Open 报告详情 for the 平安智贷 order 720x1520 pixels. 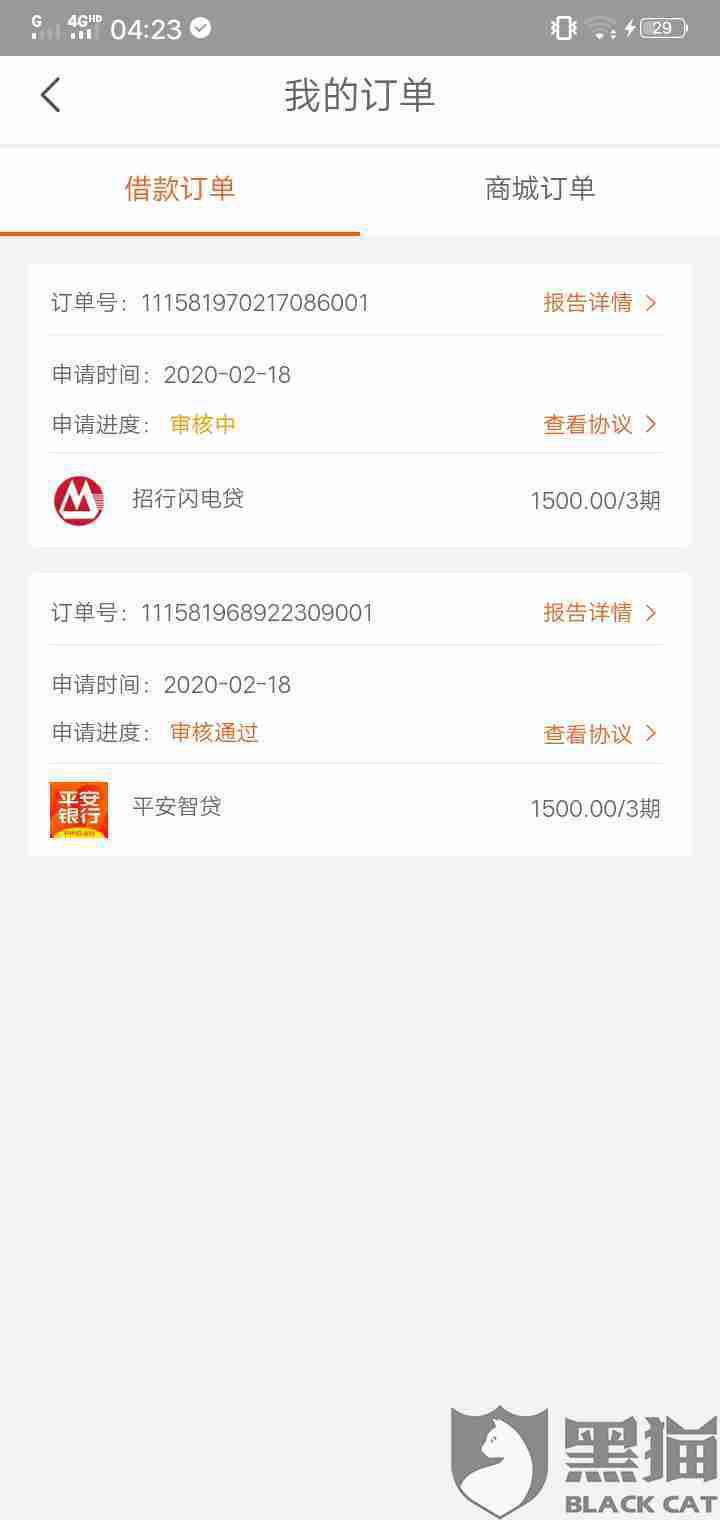click(600, 613)
